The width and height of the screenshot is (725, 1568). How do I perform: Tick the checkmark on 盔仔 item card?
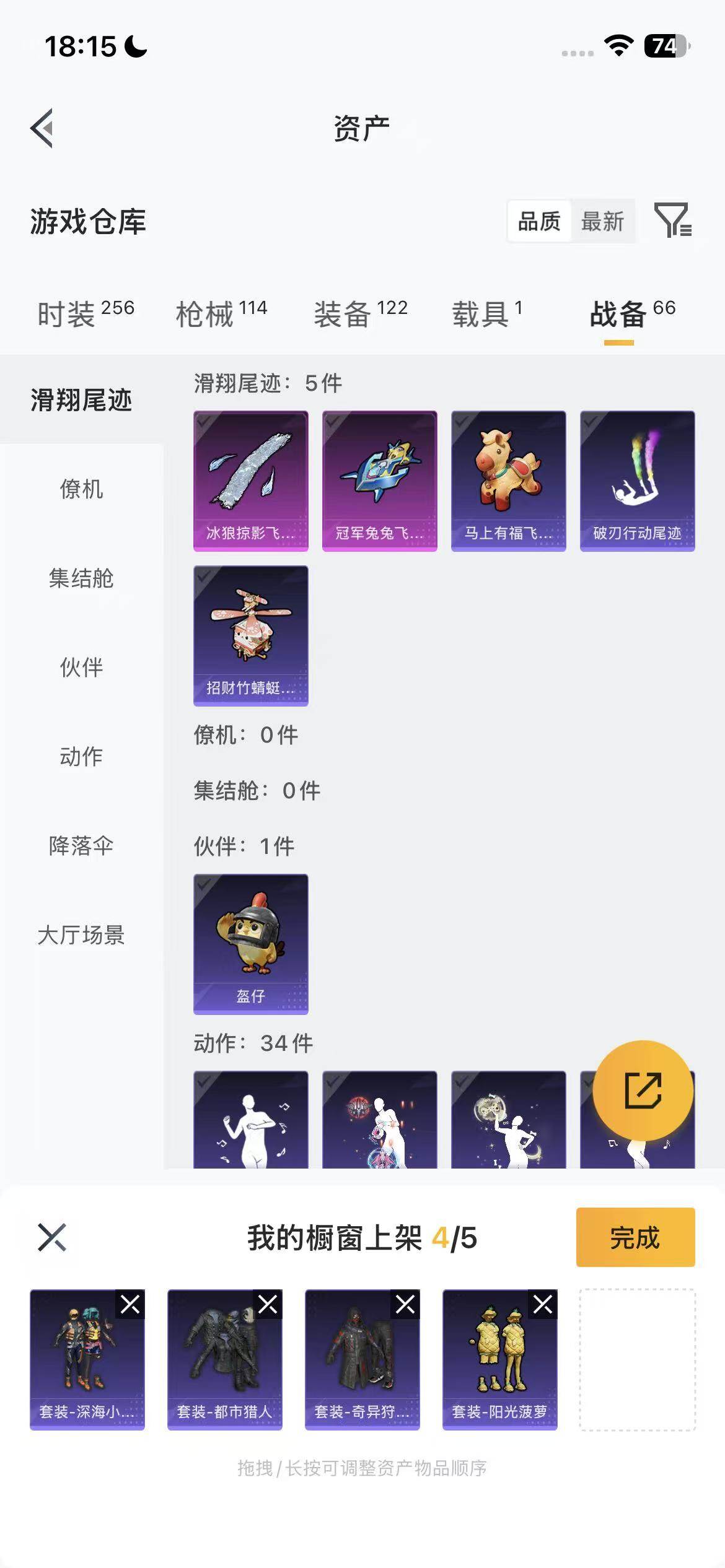point(204,887)
